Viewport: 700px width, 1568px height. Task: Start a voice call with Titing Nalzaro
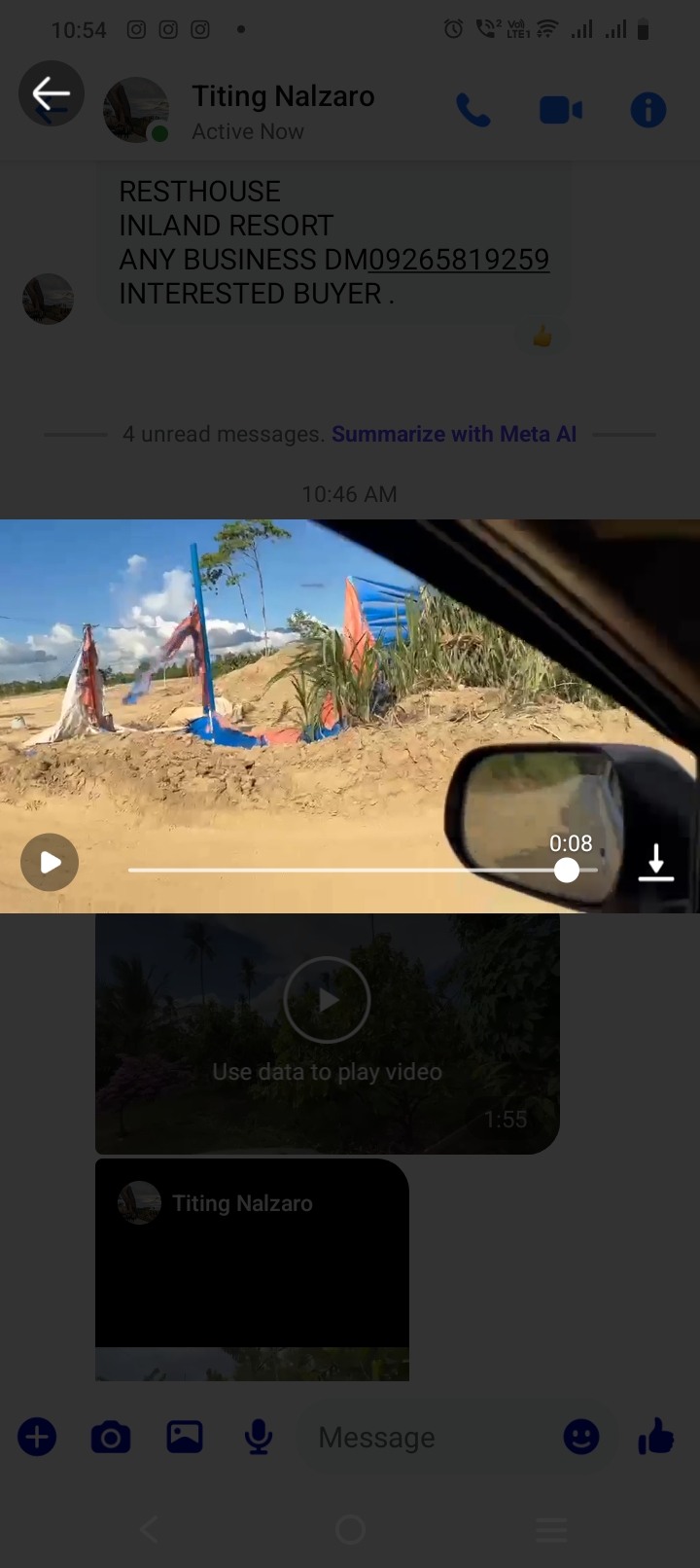point(473,111)
